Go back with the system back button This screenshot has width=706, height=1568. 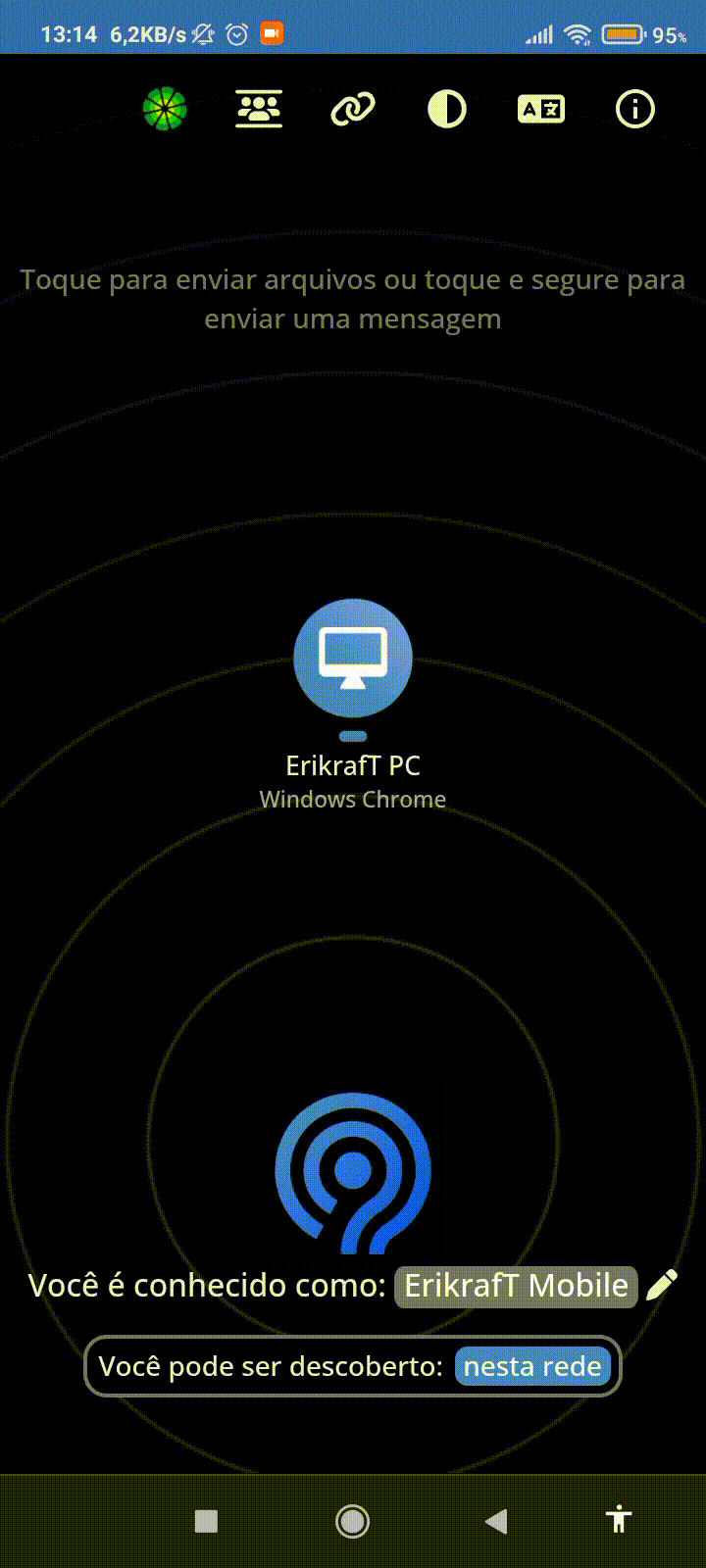496,1521
